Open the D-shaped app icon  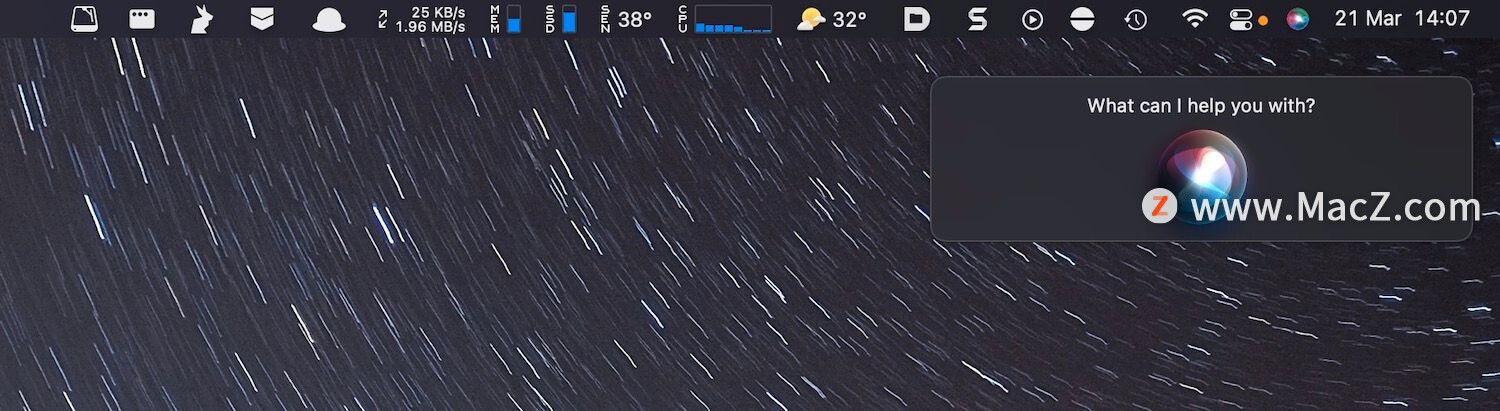point(917,19)
